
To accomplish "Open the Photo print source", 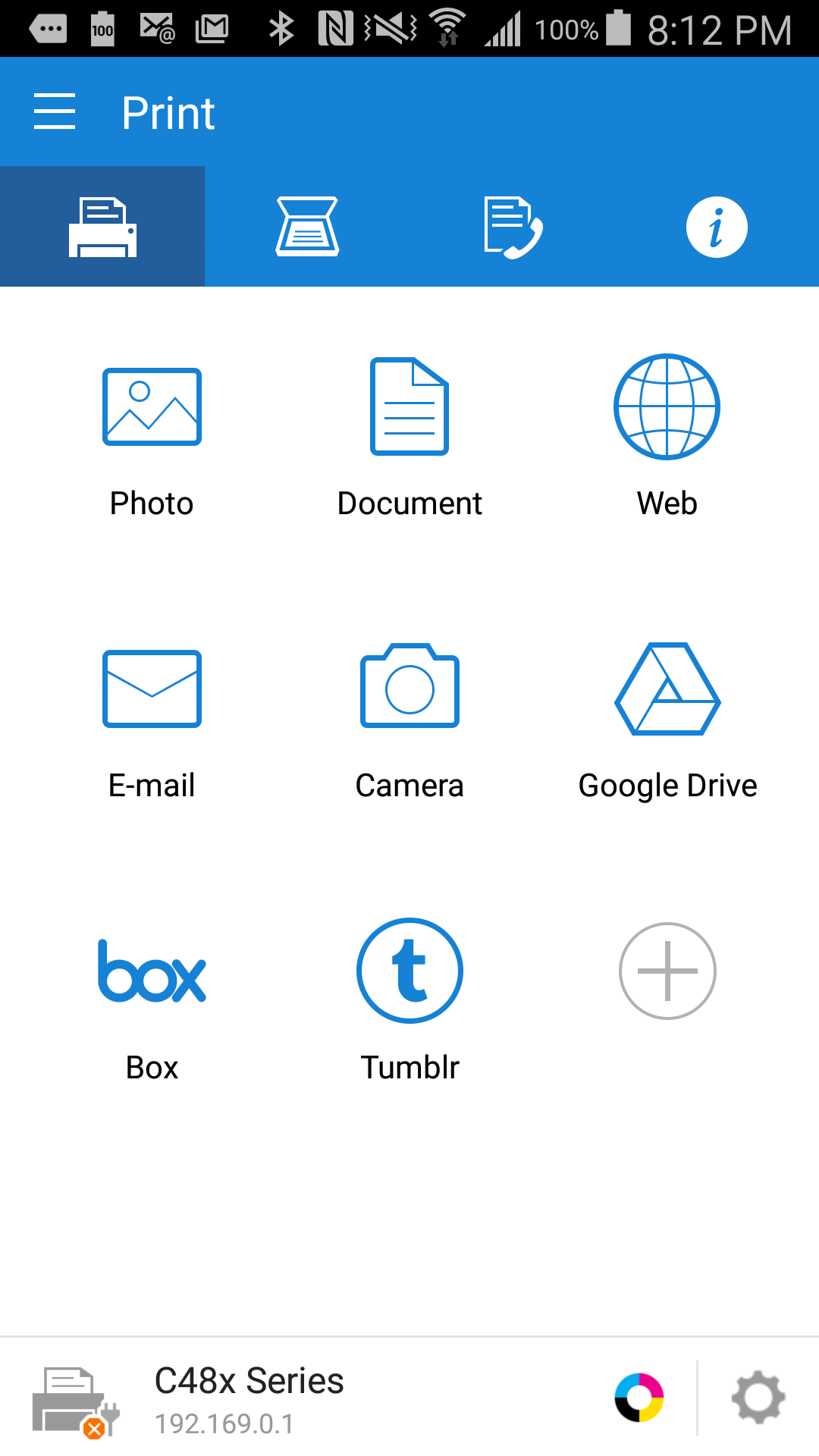I will tap(152, 432).
